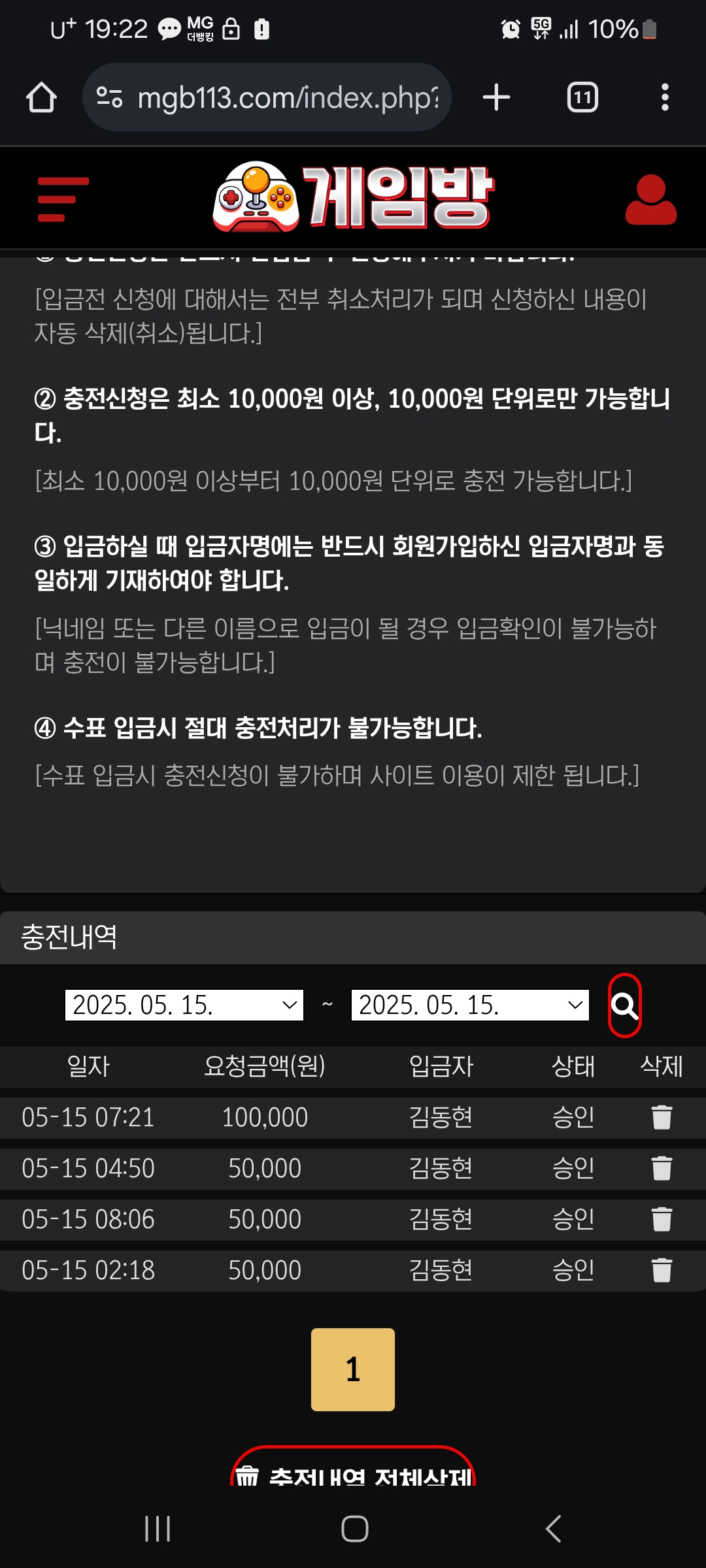Delete the 05-15 04:50 charge record
706x1568 pixels.
click(x=662, y=1168)
